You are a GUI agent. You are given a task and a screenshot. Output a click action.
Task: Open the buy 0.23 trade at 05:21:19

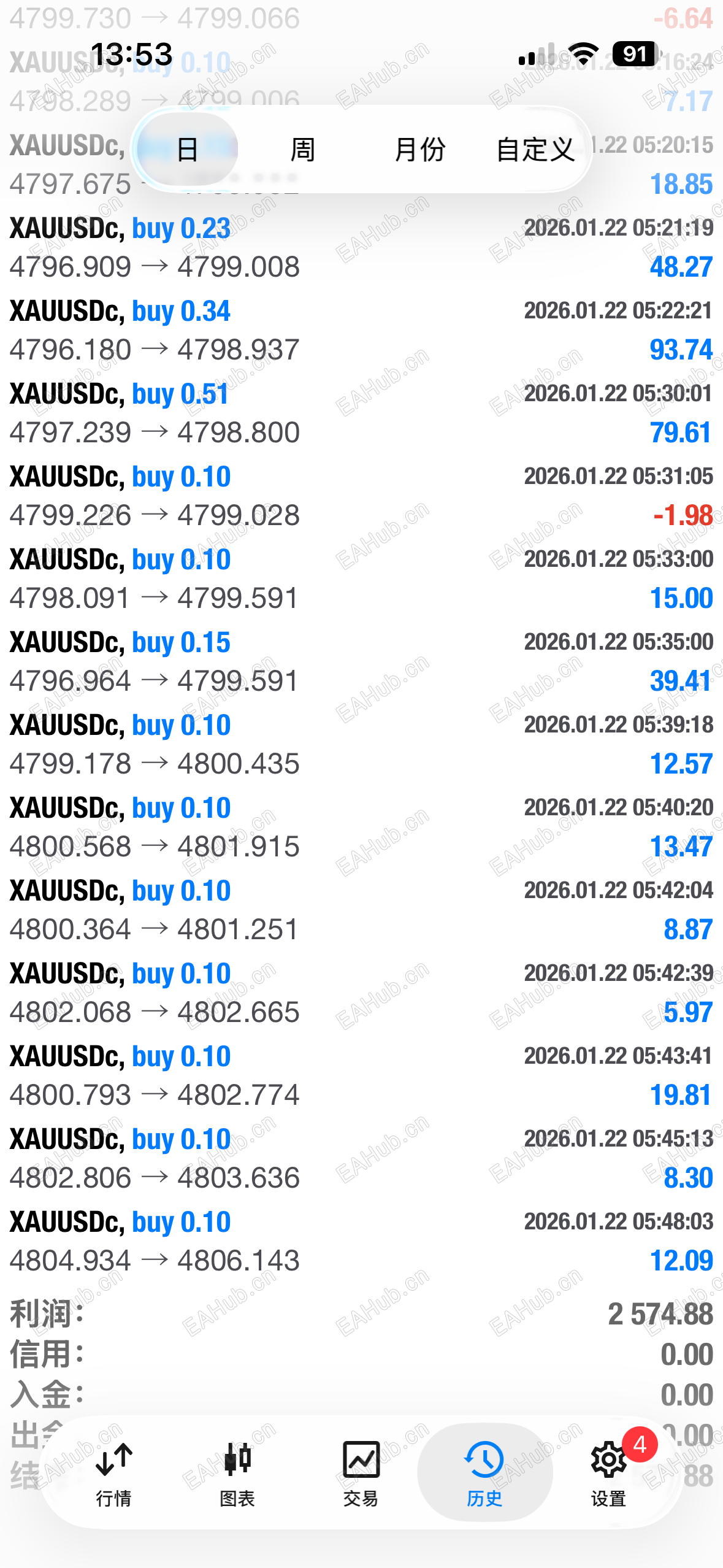(361, 247)
